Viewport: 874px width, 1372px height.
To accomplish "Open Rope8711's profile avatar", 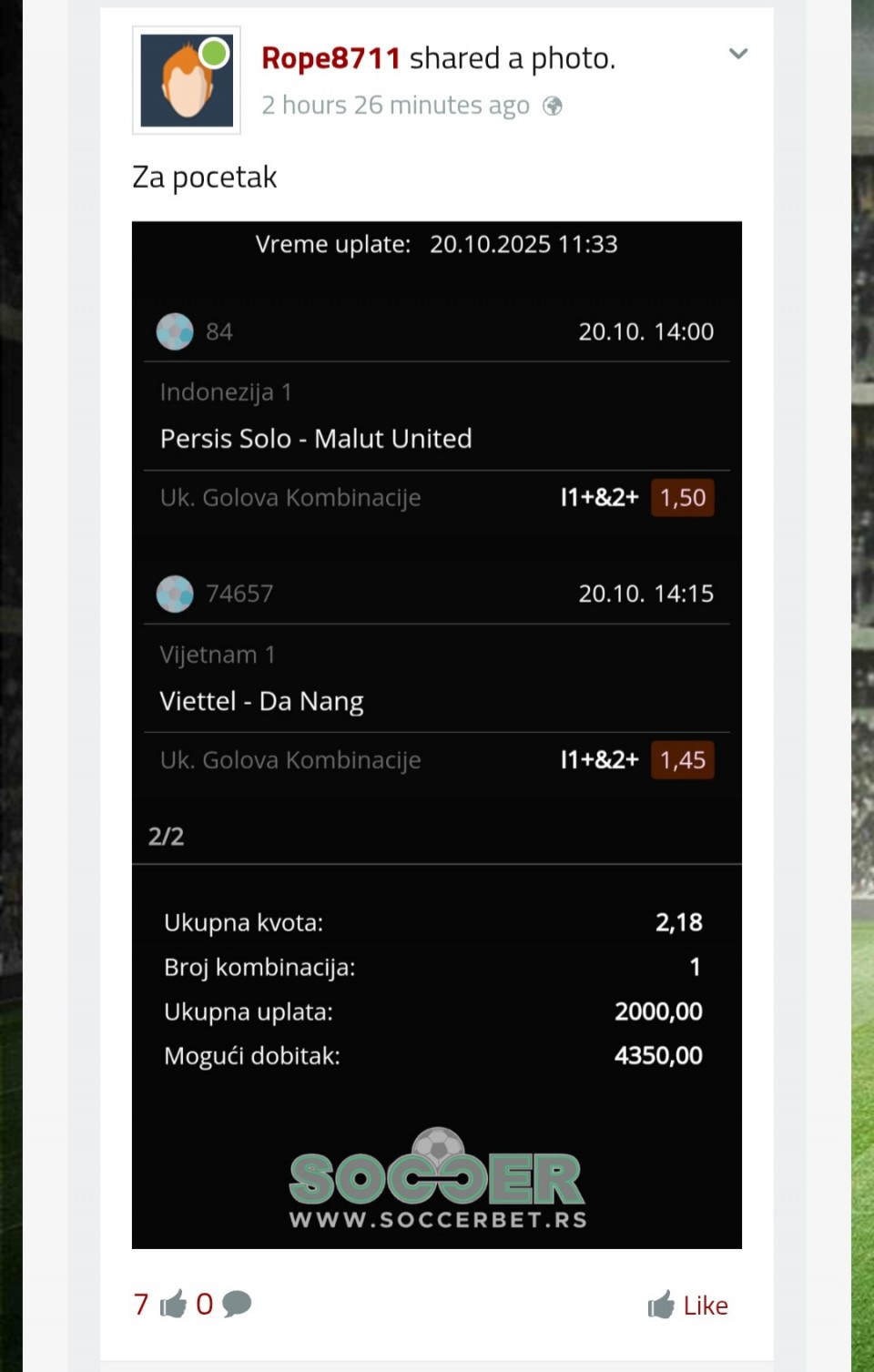I will (x=187, y=80).
